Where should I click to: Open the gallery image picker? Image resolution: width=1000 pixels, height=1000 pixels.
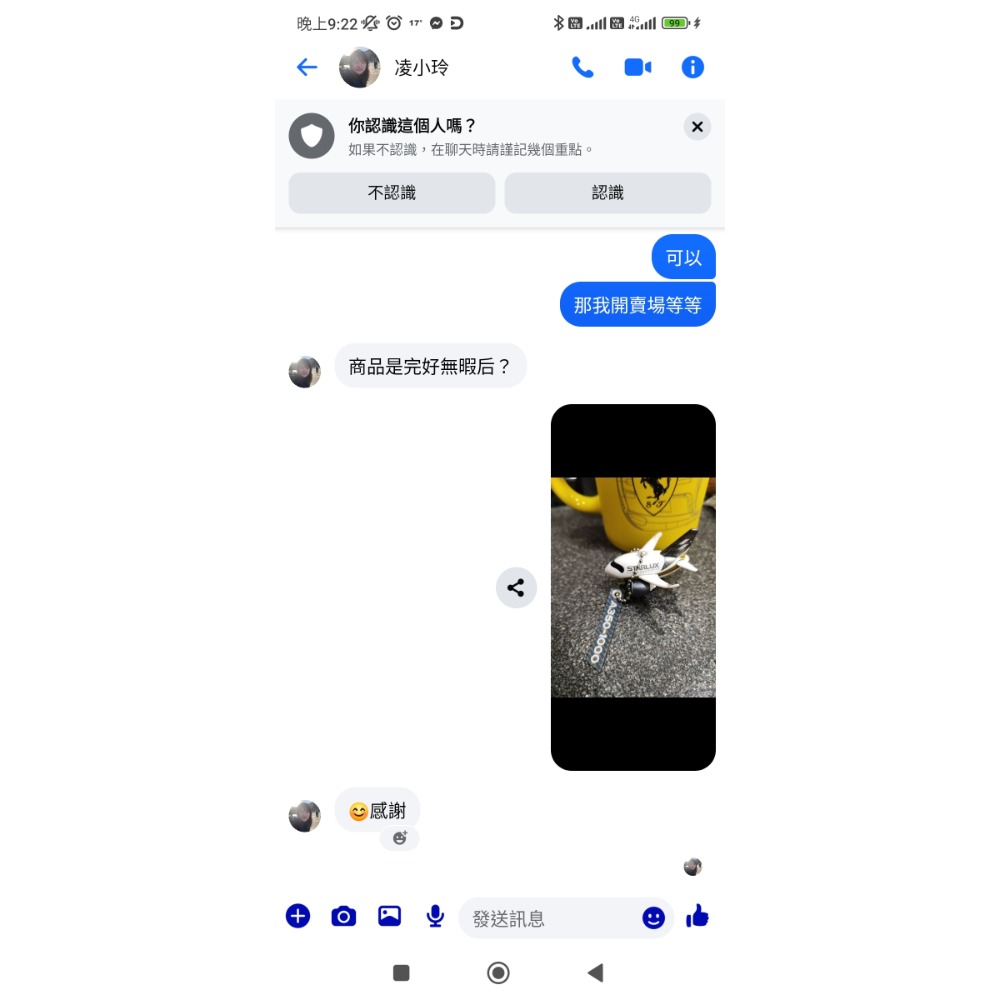point(389,916)
